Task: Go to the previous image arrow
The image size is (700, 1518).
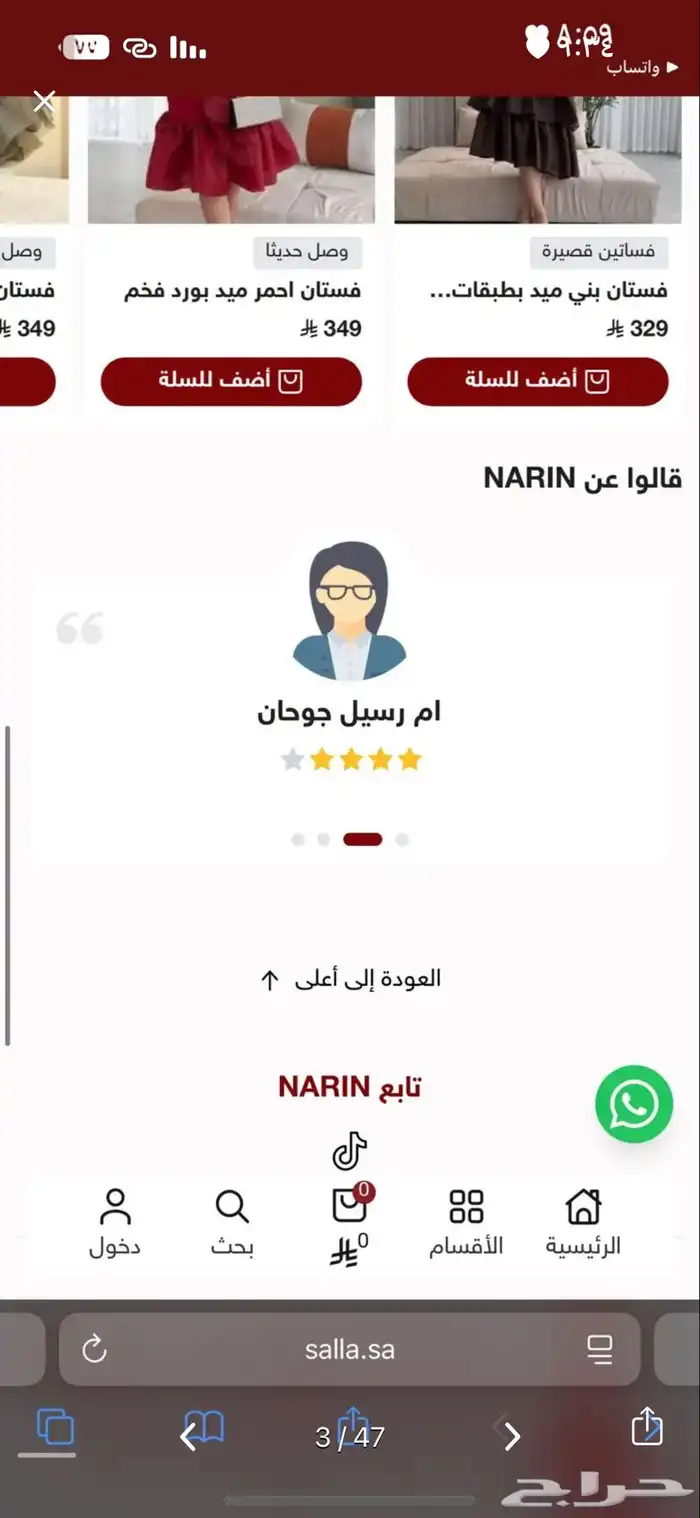Action: pos(187,1437)
